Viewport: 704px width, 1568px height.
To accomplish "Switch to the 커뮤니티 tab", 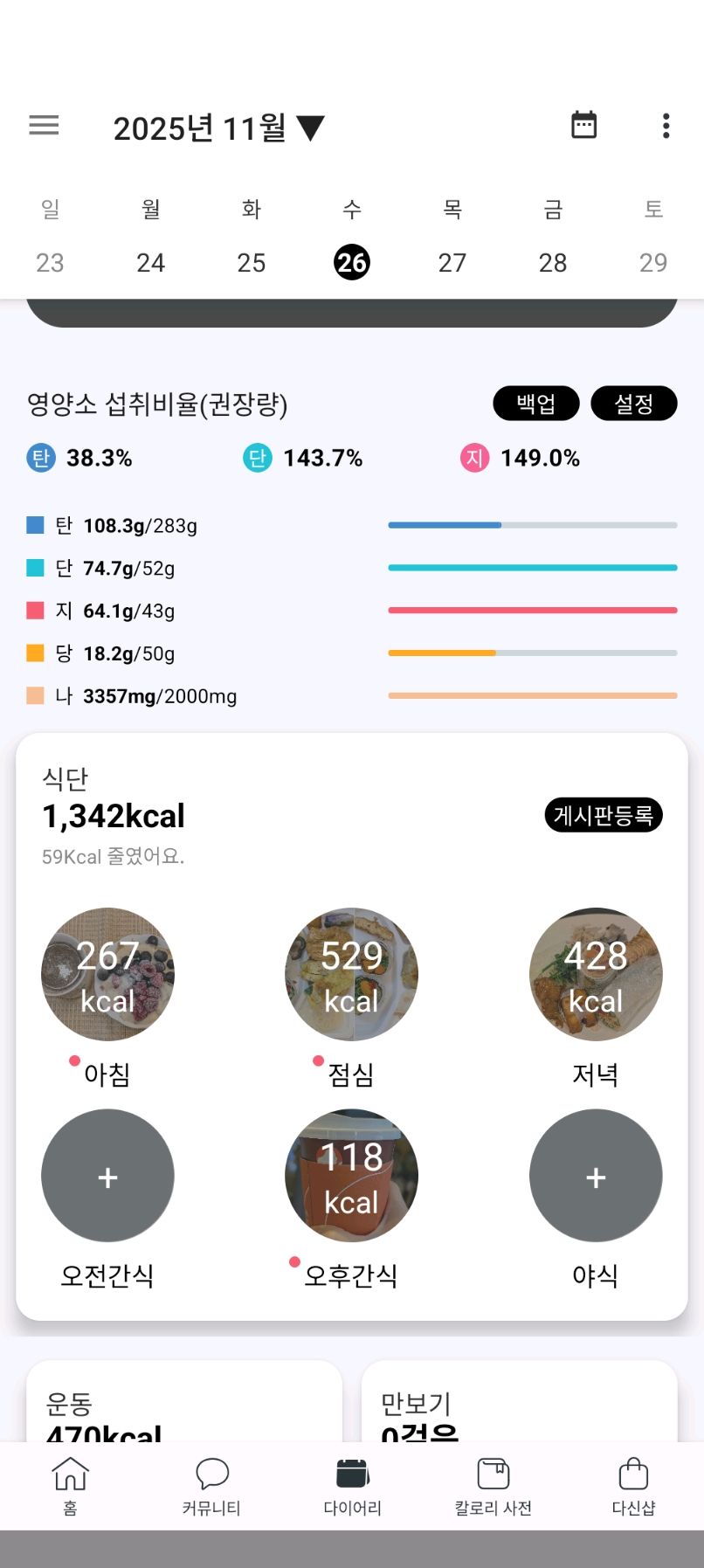I will pos(211,1485).
